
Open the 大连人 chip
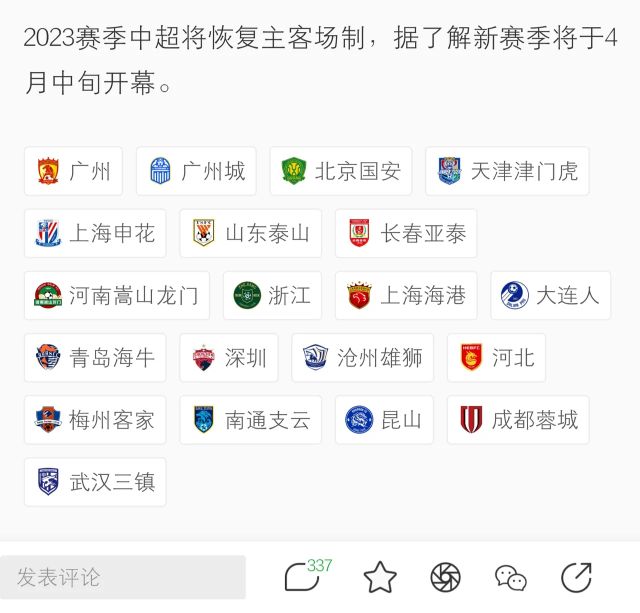point(550,296)
